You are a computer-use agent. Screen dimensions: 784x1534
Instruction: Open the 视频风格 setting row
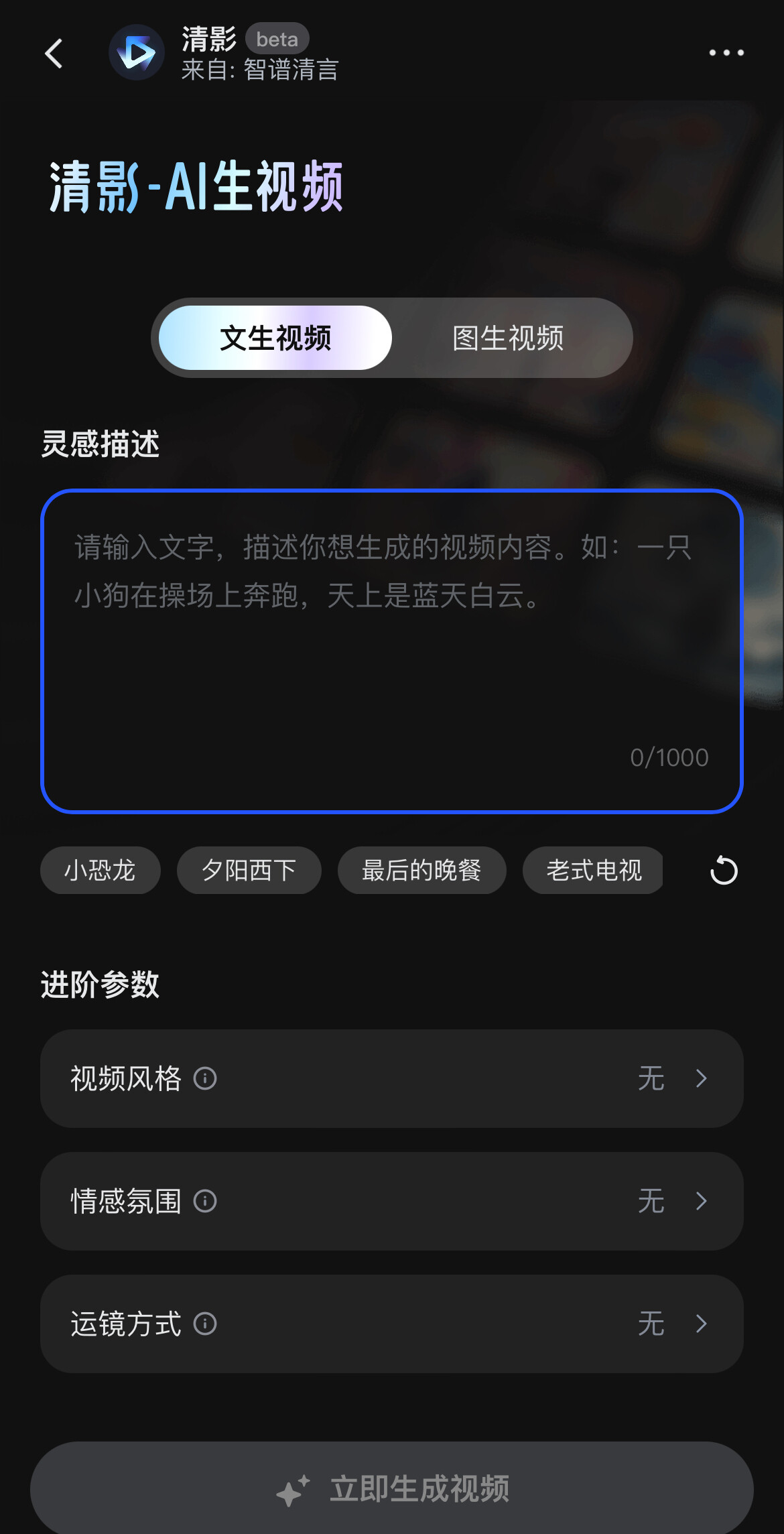391,1078
